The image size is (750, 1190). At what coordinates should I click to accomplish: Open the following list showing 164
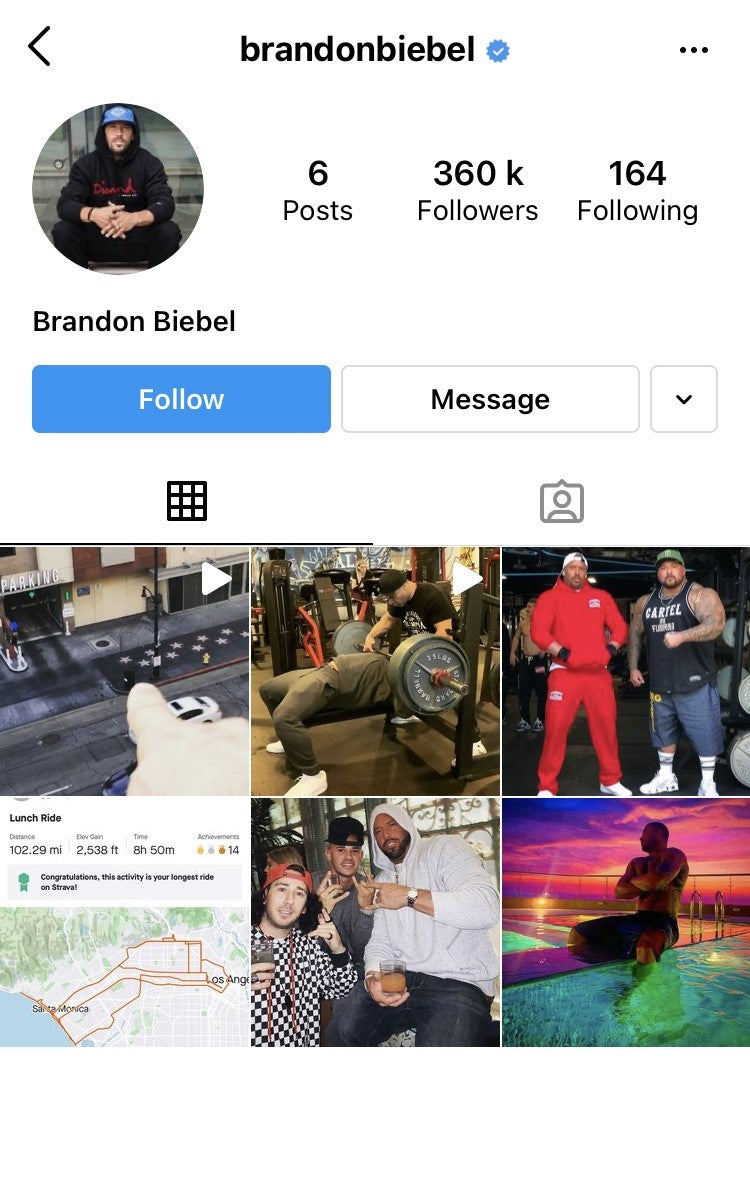637,189
